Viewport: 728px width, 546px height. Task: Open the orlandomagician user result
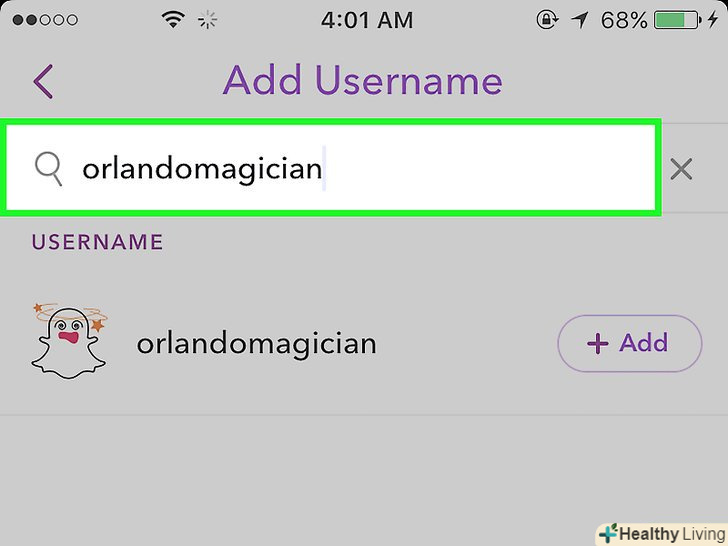pos(256,344)
